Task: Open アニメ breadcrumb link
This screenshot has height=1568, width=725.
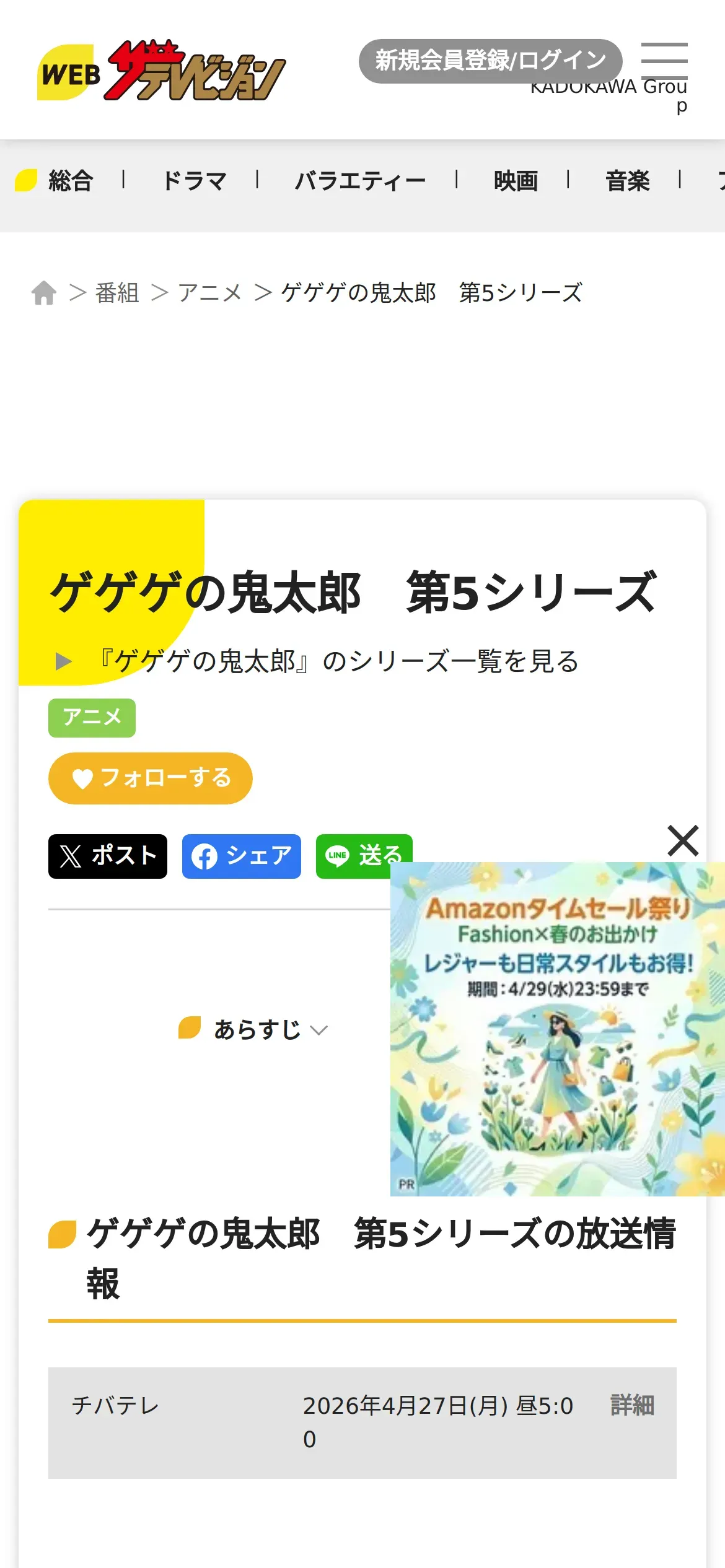Action: tap(209, 293)
